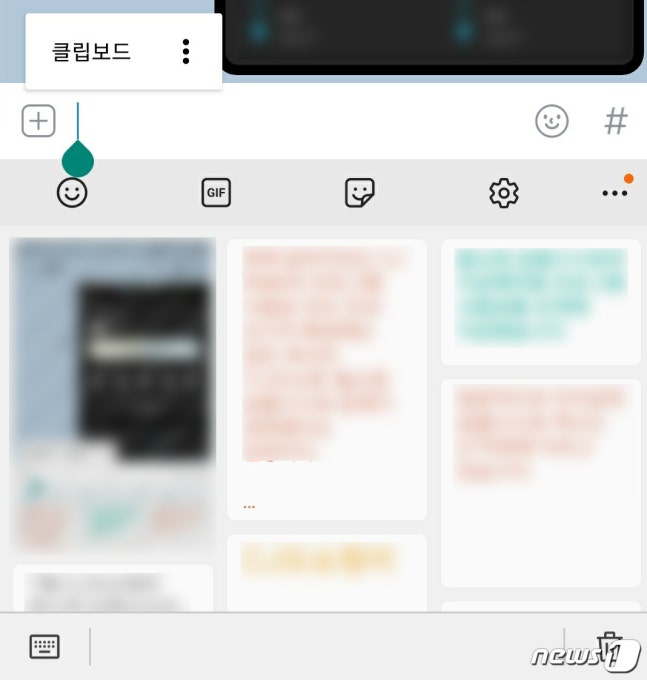Delete clipboard items with trash icon
This screenshot has height=680, width=647.
coord(609,645)
